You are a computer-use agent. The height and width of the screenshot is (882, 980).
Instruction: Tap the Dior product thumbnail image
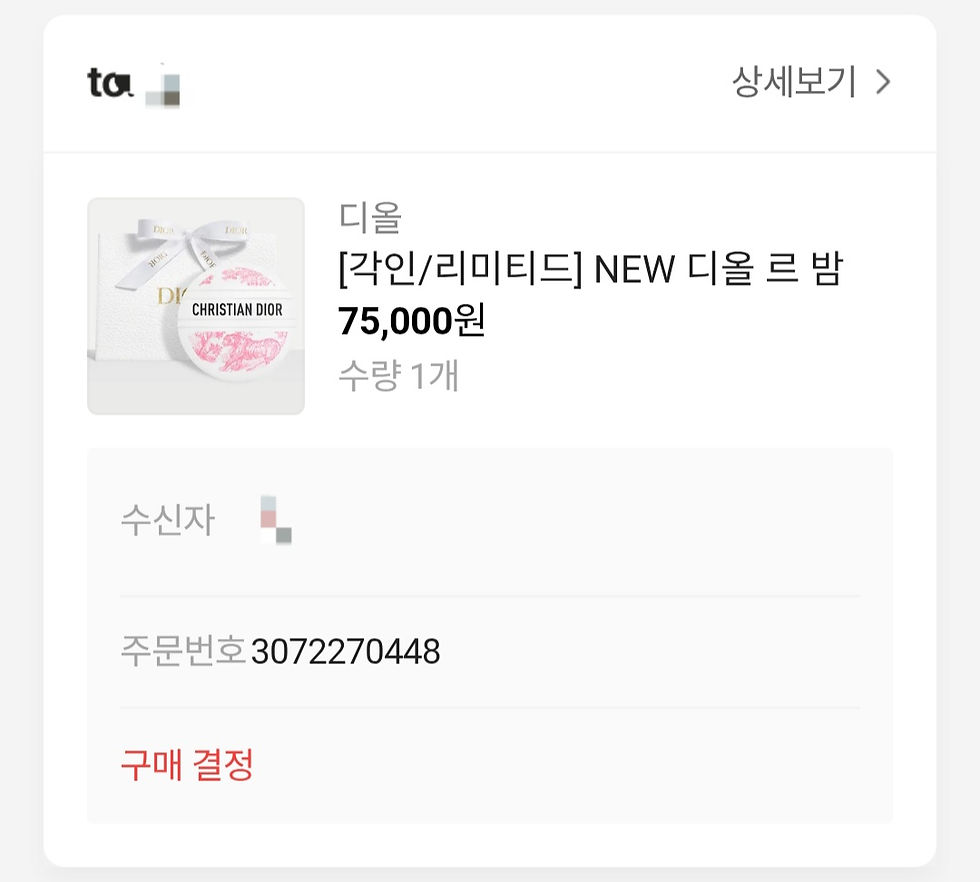pyautogui.click(x=196, y=306)
